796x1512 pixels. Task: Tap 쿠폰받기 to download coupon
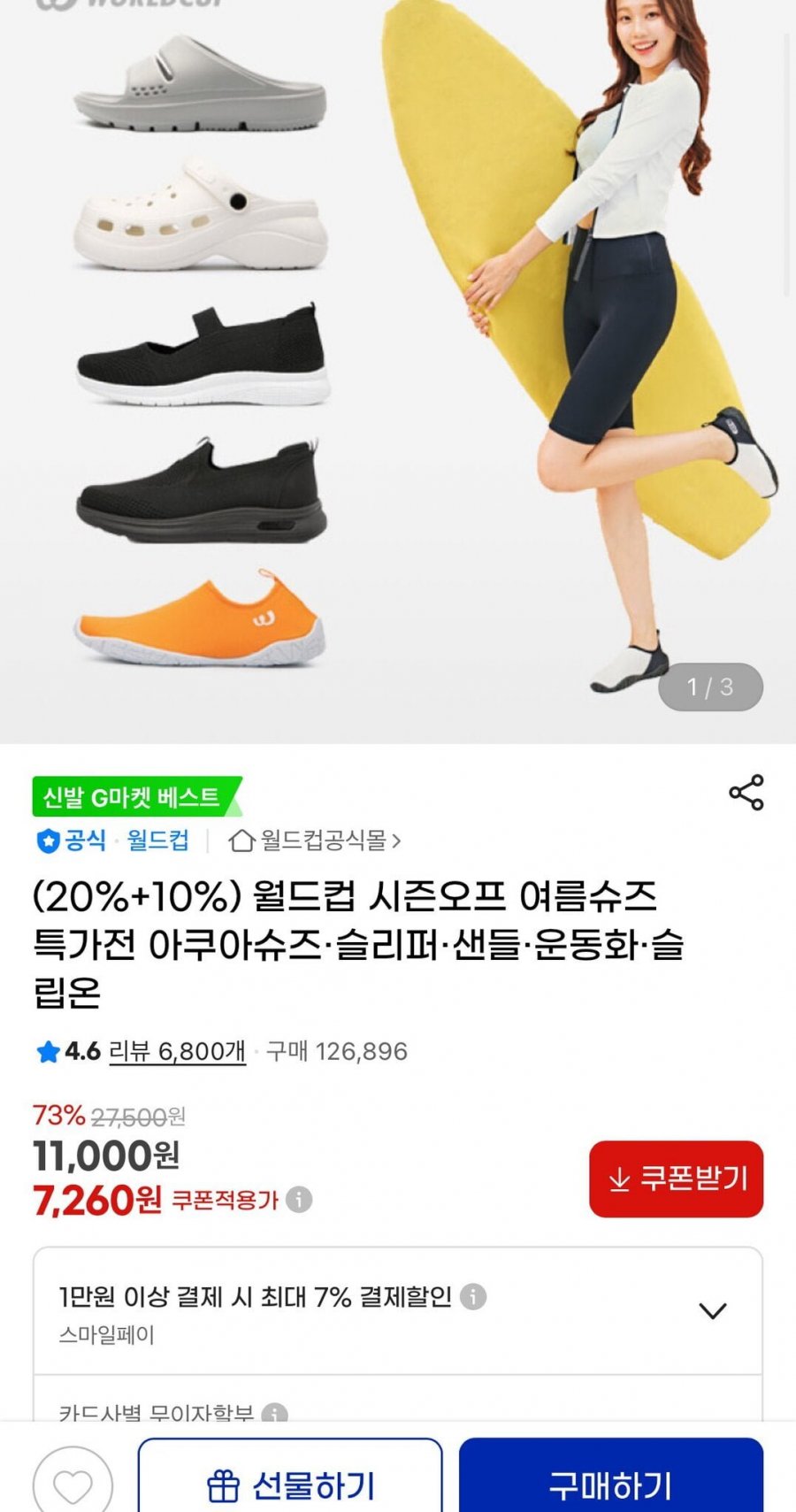pyautogui.click(x=676, y=1178)
